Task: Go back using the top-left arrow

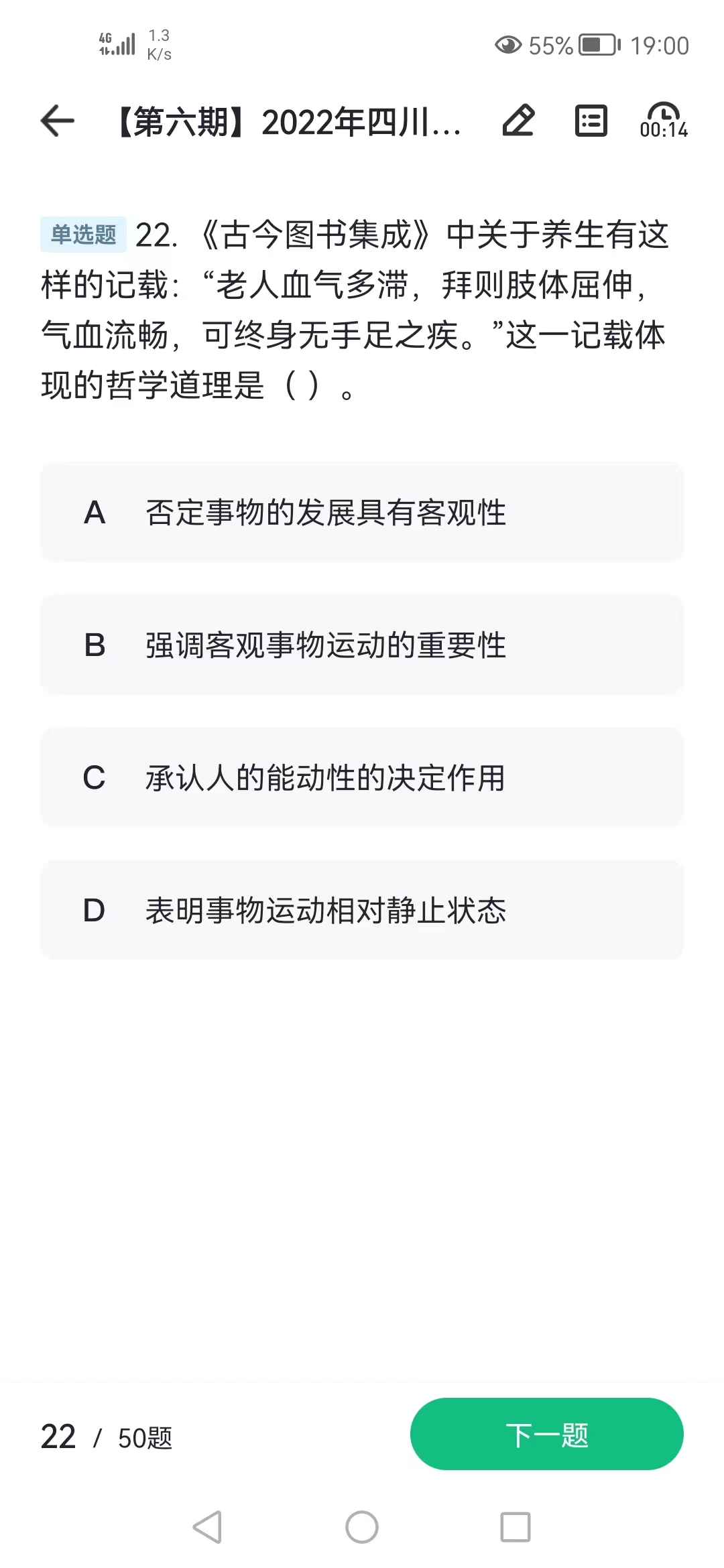Action: tap(58, 121)
